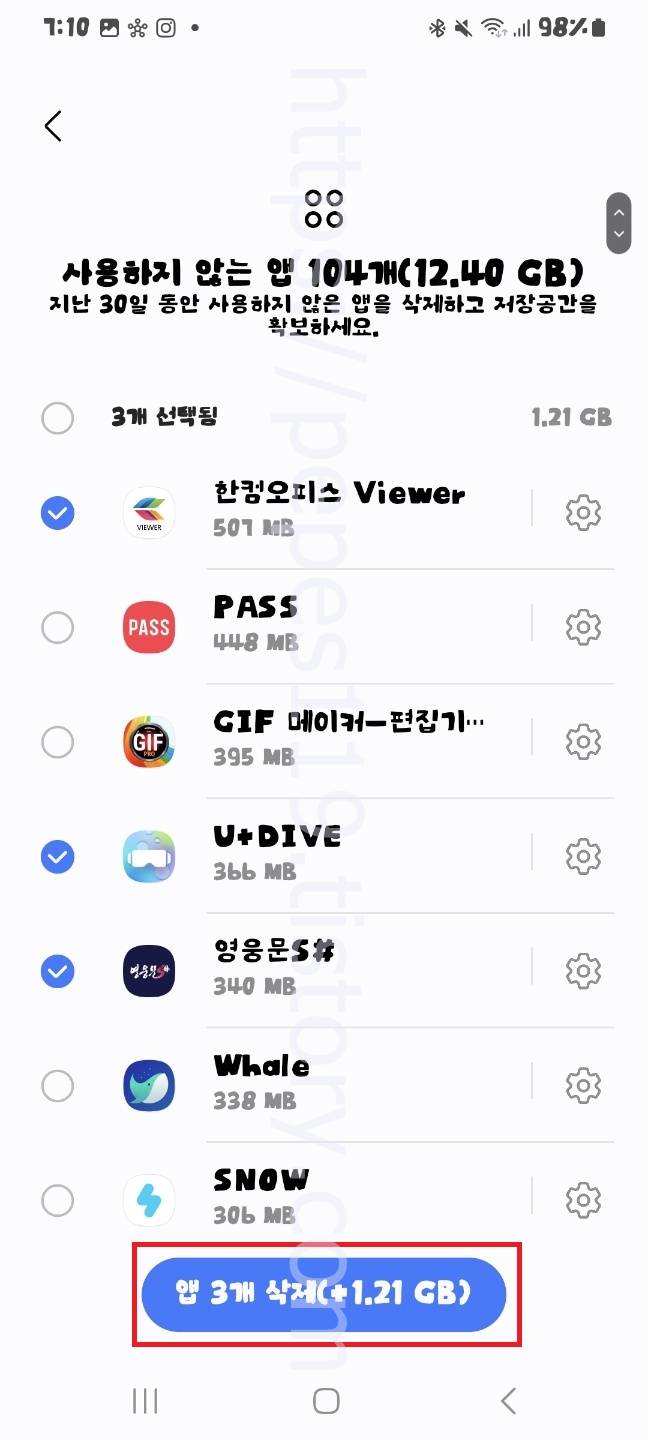
Task: Open settings gear for GIF 메이커
Action: (583, 742)
